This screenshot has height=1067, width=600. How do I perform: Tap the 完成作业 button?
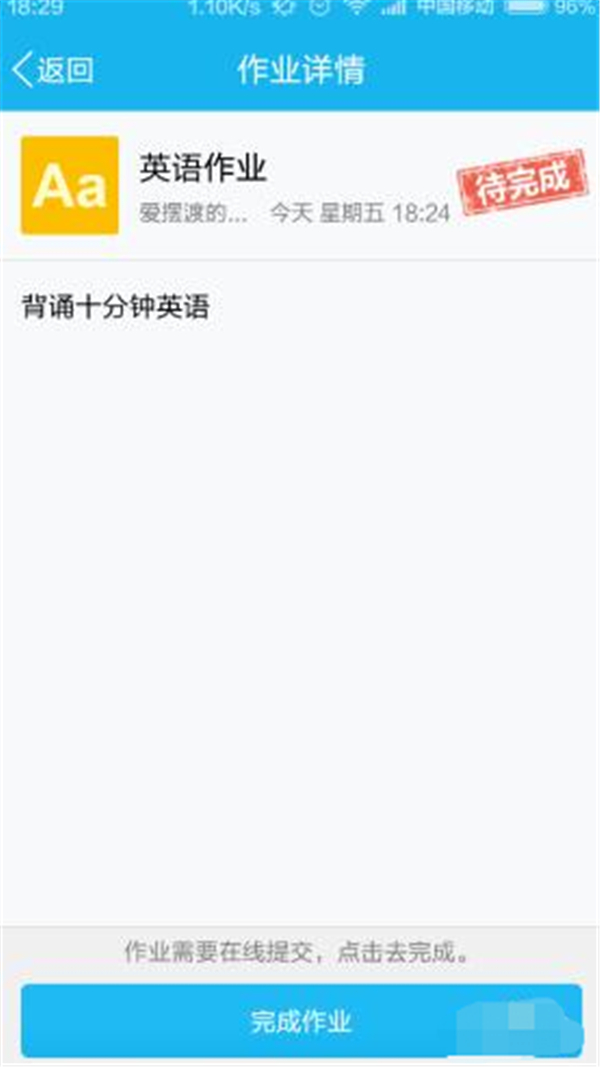coord(301,1021)
